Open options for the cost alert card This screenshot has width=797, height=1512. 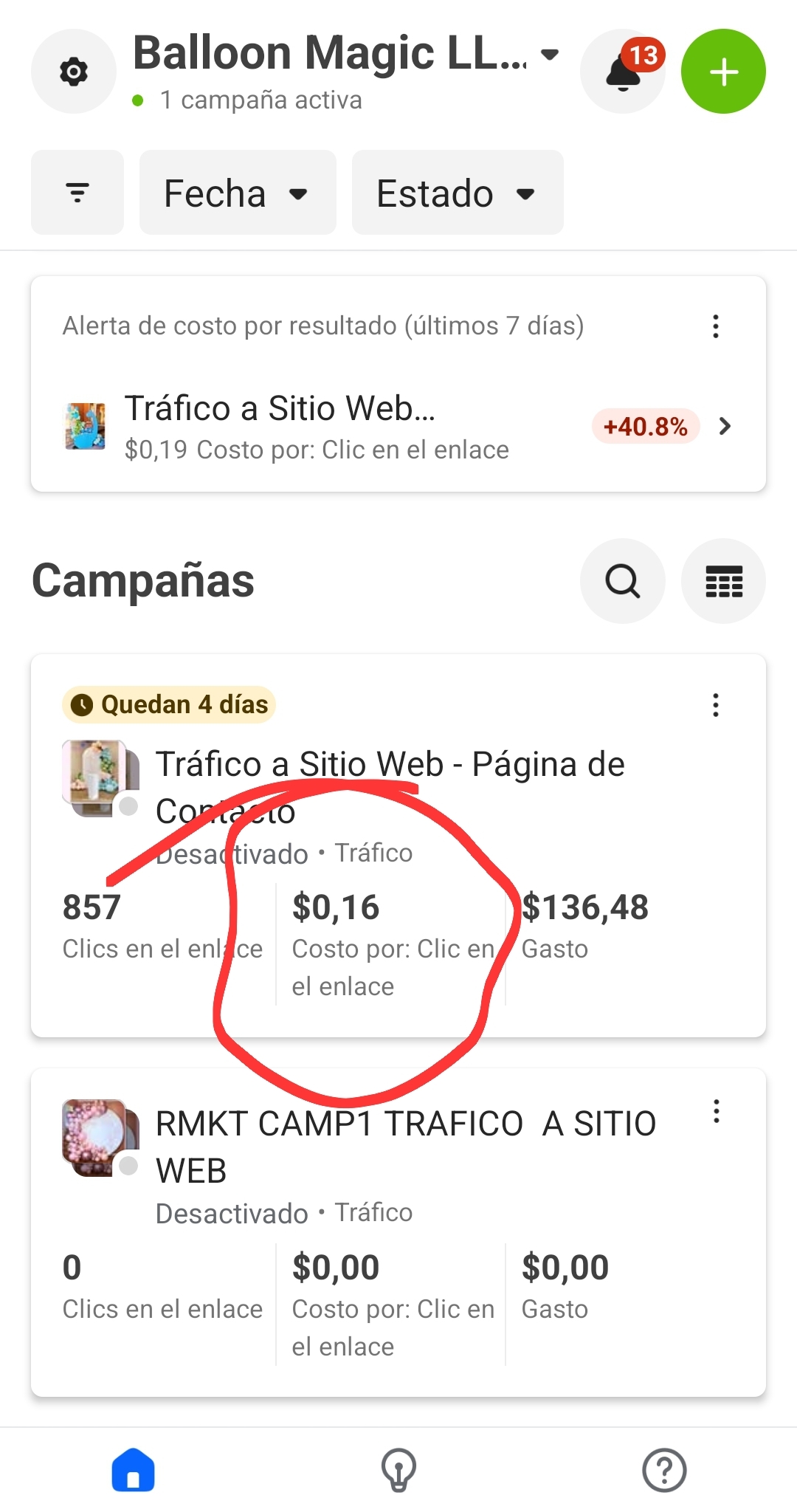pos(715,326)
